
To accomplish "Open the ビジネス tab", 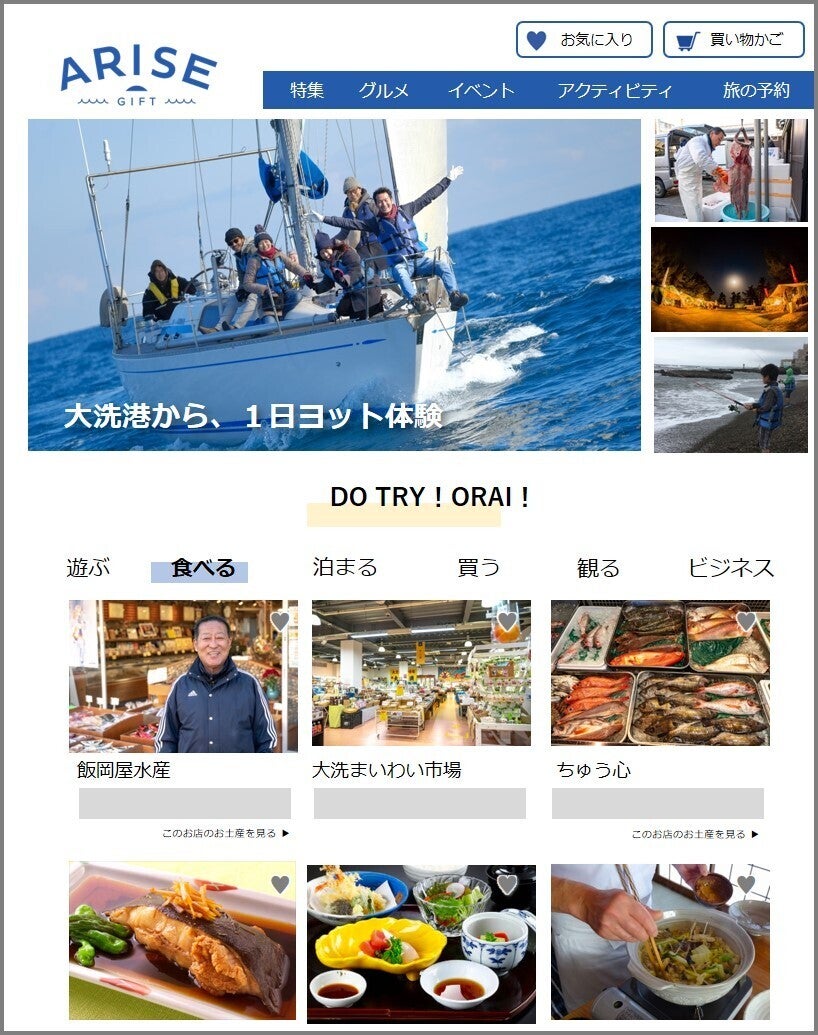I will 731,568.
